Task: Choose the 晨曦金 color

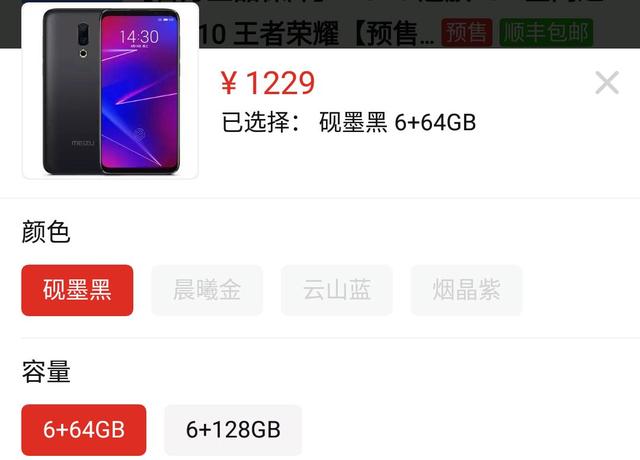Action: [x=207, y=291]
